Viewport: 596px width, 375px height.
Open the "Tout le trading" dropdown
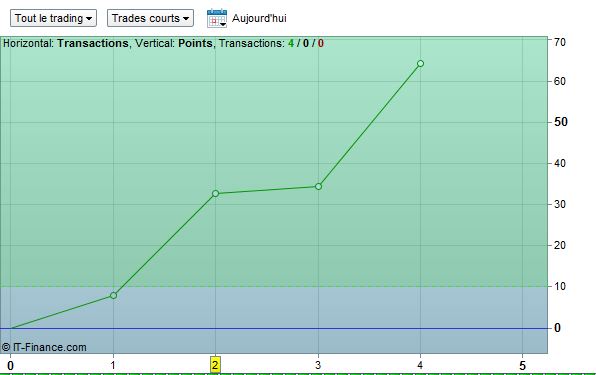click(53, 18)
